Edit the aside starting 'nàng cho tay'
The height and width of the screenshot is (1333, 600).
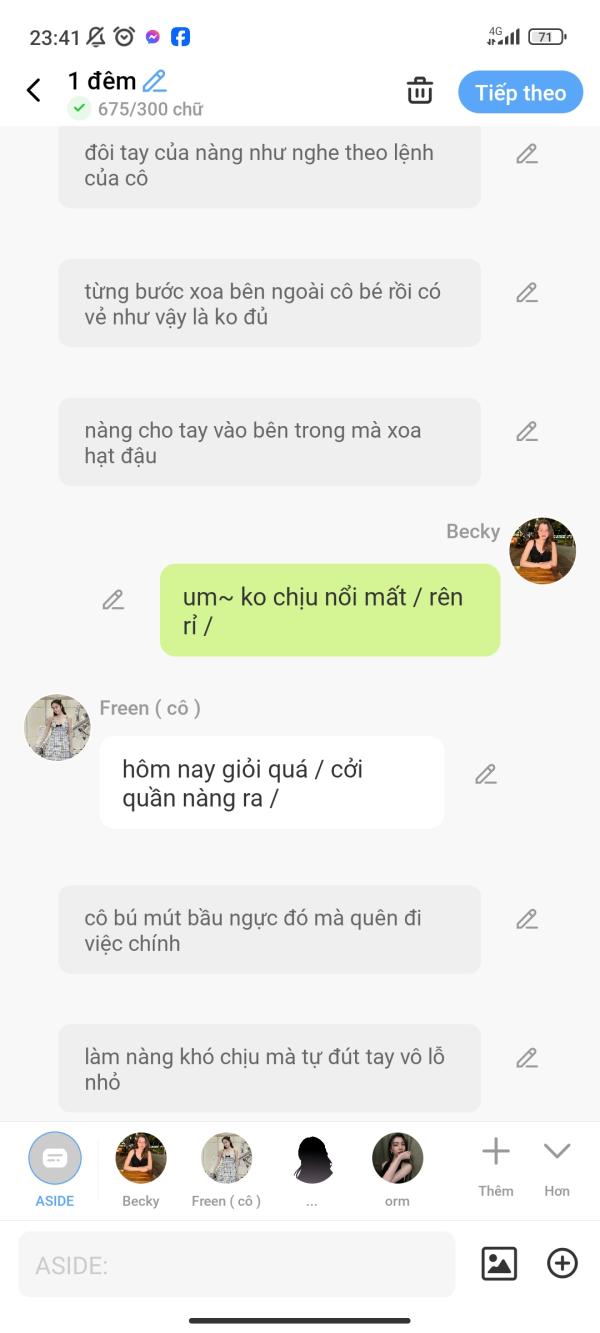pos(527,431)
